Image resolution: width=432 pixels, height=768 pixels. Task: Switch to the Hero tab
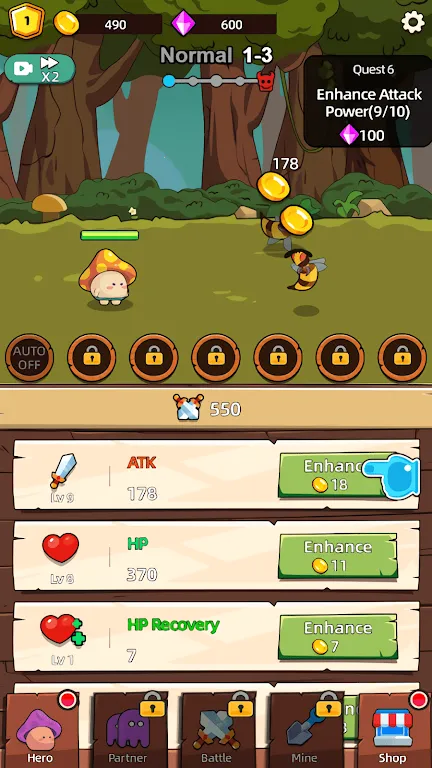(41, 731)
